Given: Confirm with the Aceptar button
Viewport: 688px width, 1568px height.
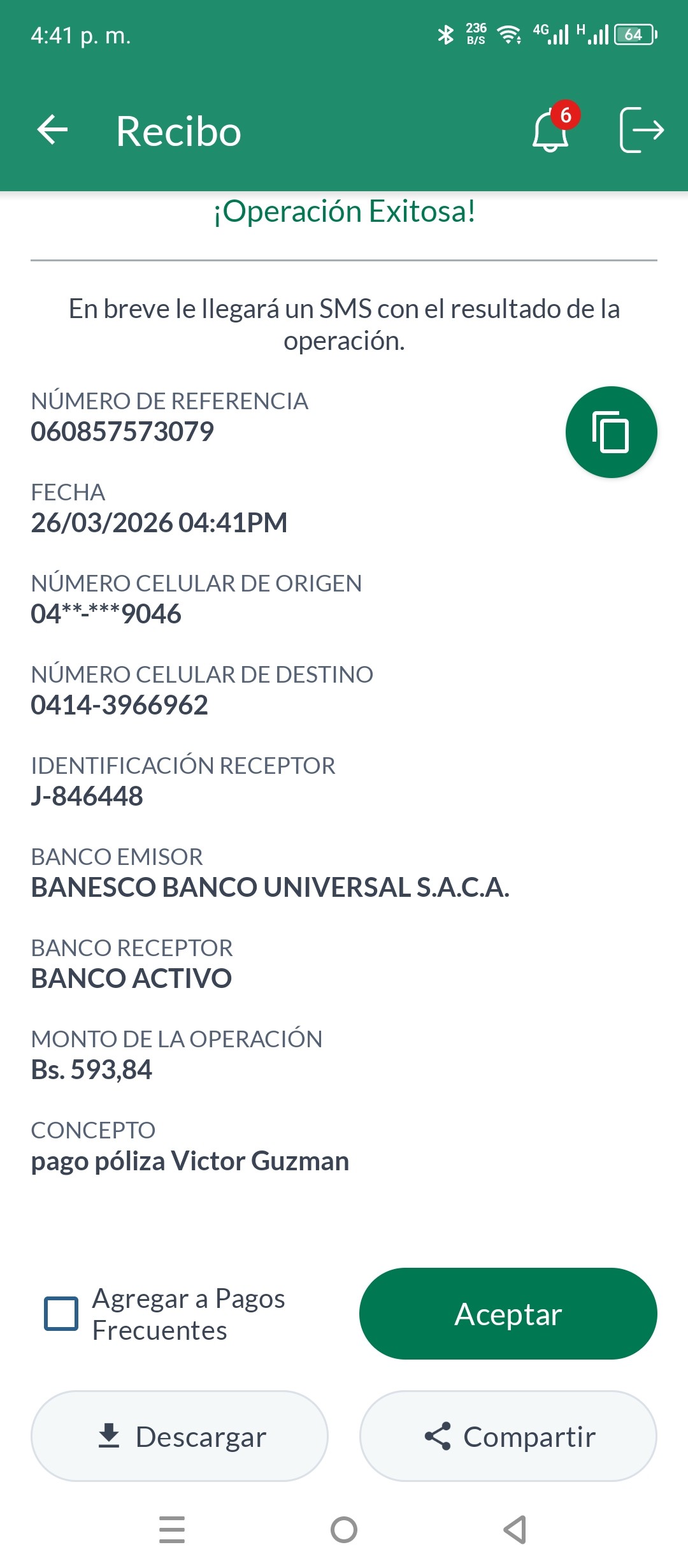Looking at the screenshot, I should [508, 1314].
